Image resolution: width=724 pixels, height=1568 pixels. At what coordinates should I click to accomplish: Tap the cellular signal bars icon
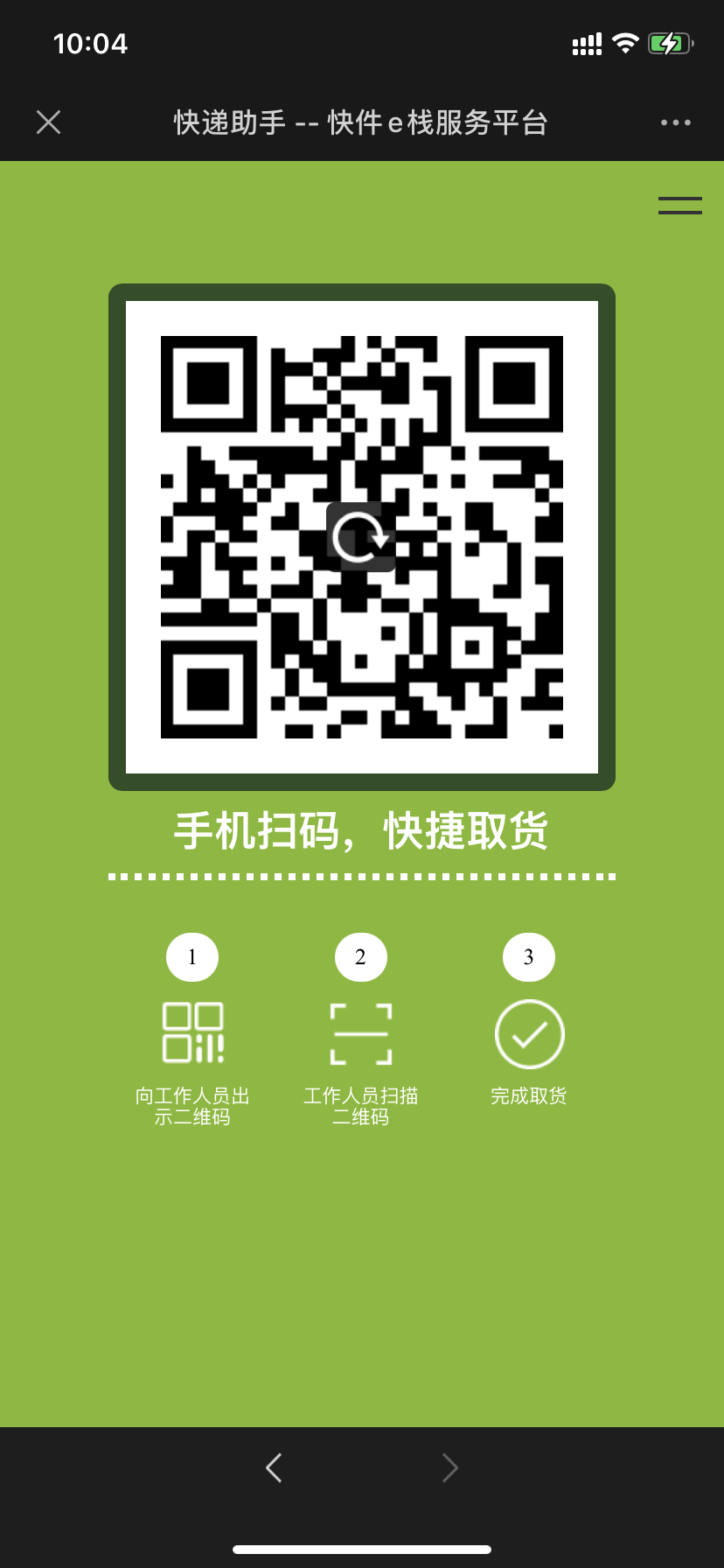[x=586, y=42]
